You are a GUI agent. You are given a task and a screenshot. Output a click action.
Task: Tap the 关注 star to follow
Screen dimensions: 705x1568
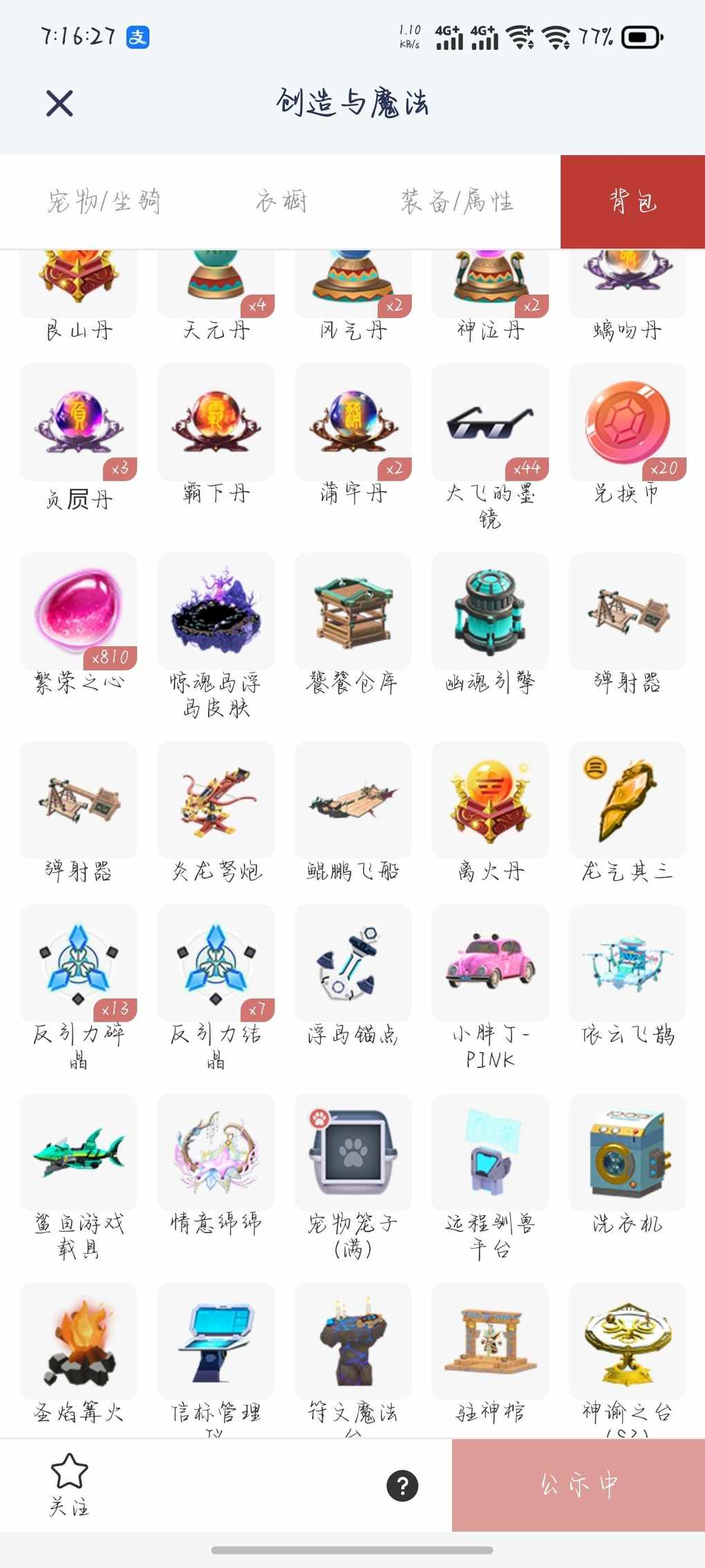coord(69,1484)
